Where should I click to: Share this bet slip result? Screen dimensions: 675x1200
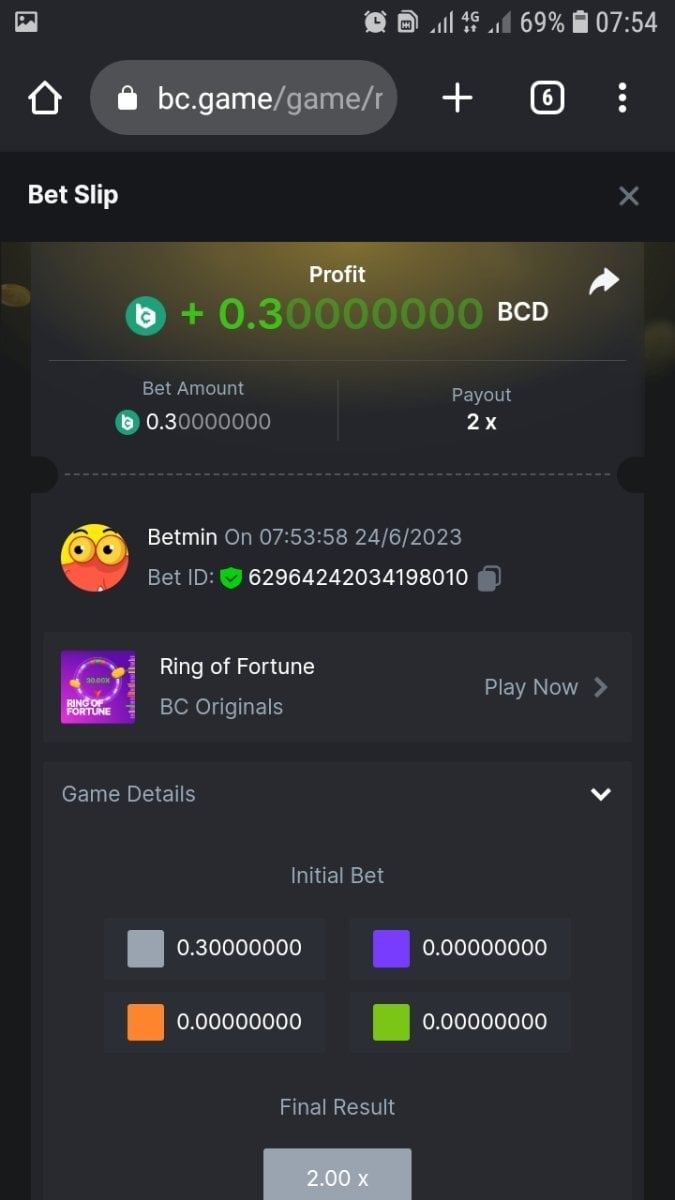(x=603, y=283)
